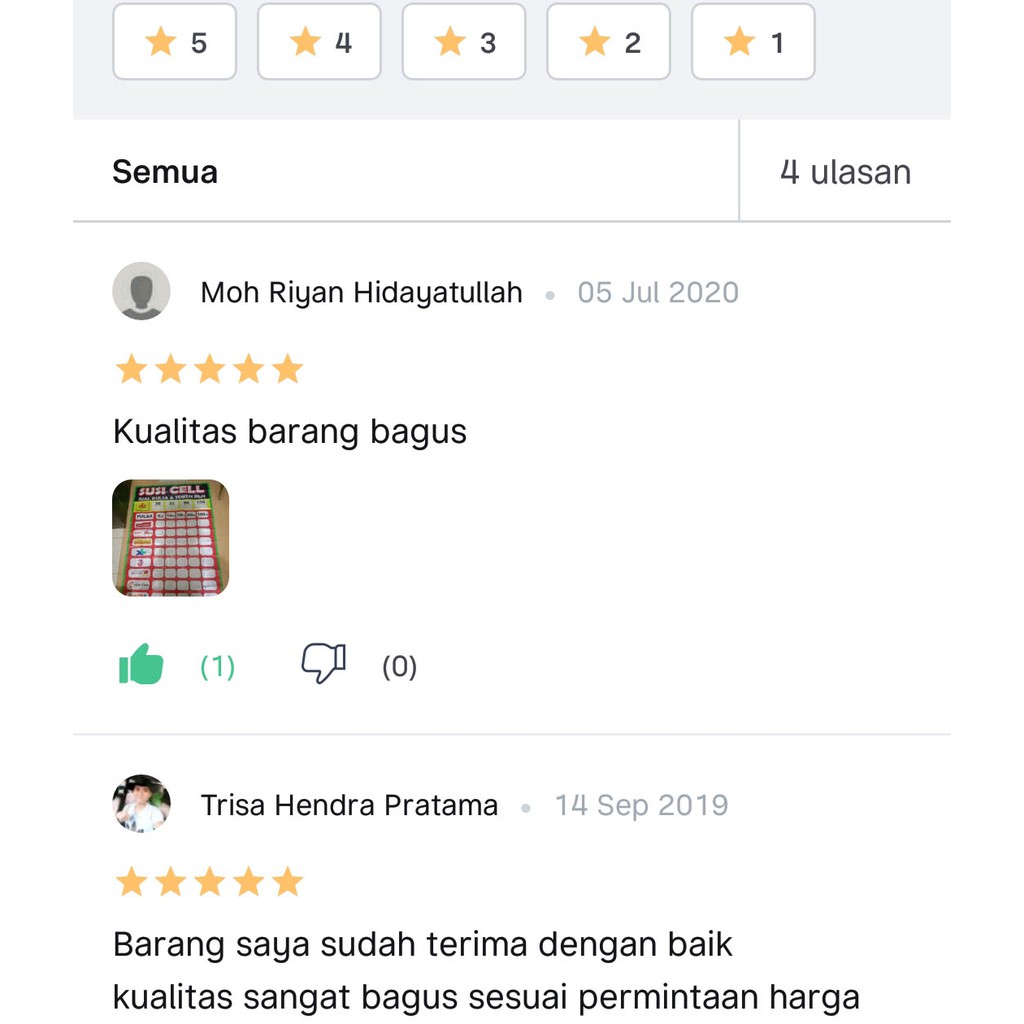The image size is (1024, 1024).
Task: Show only 1 star reviews
Action: click(753, 42)
